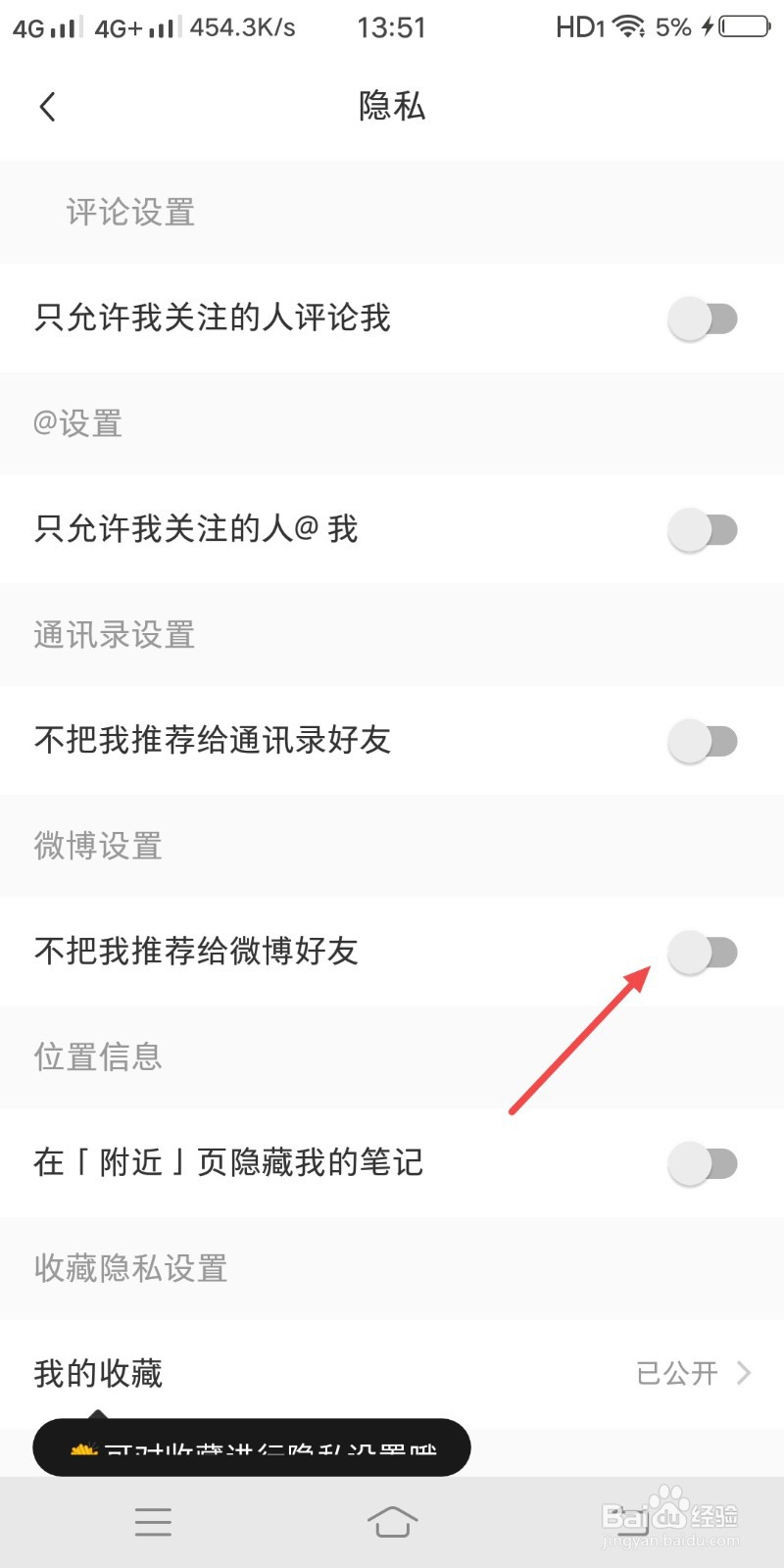Tap the 通讯录设置 section label

(x=113, y=635)
